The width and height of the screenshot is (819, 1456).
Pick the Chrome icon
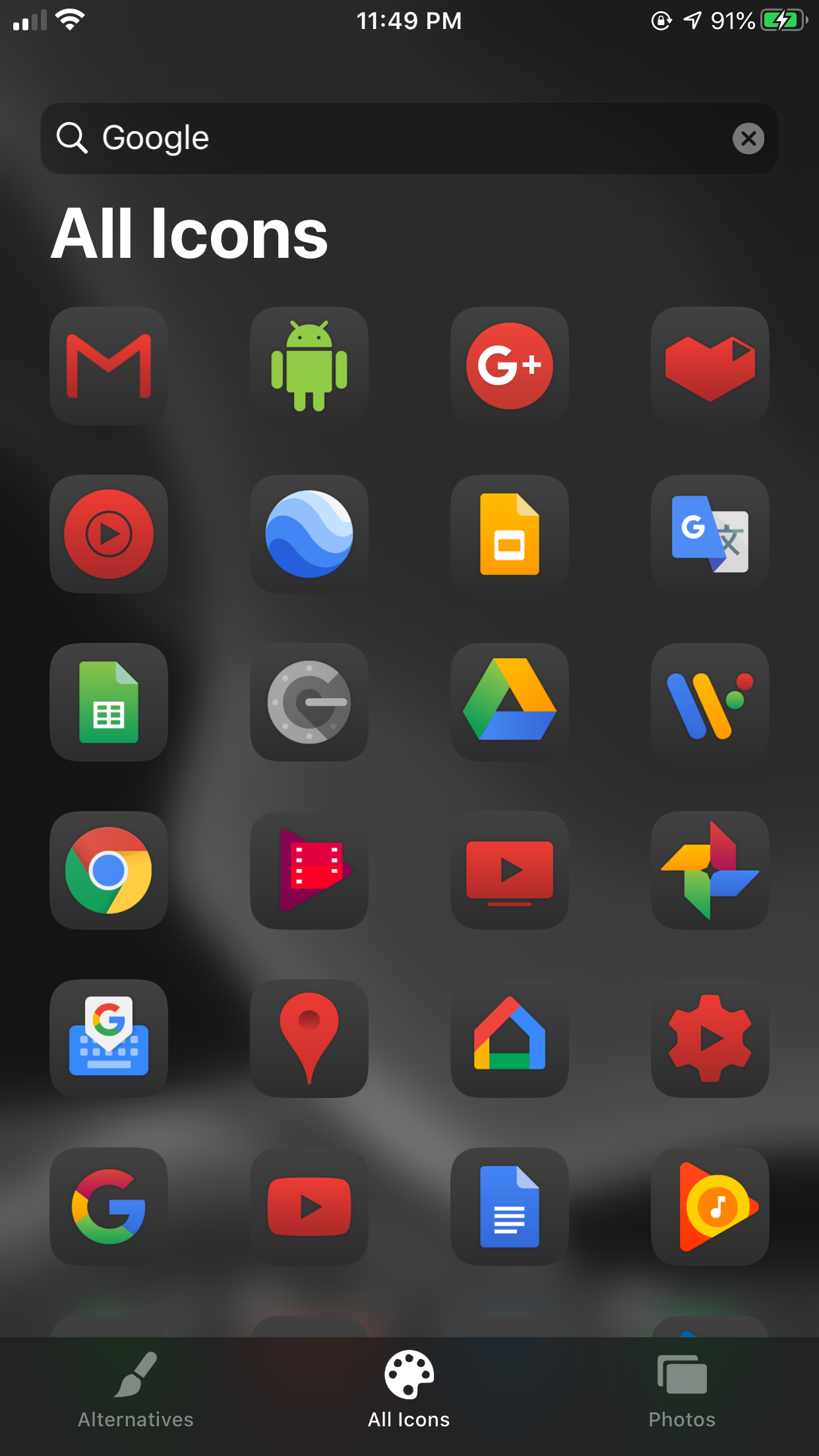(x=109, y=870)
